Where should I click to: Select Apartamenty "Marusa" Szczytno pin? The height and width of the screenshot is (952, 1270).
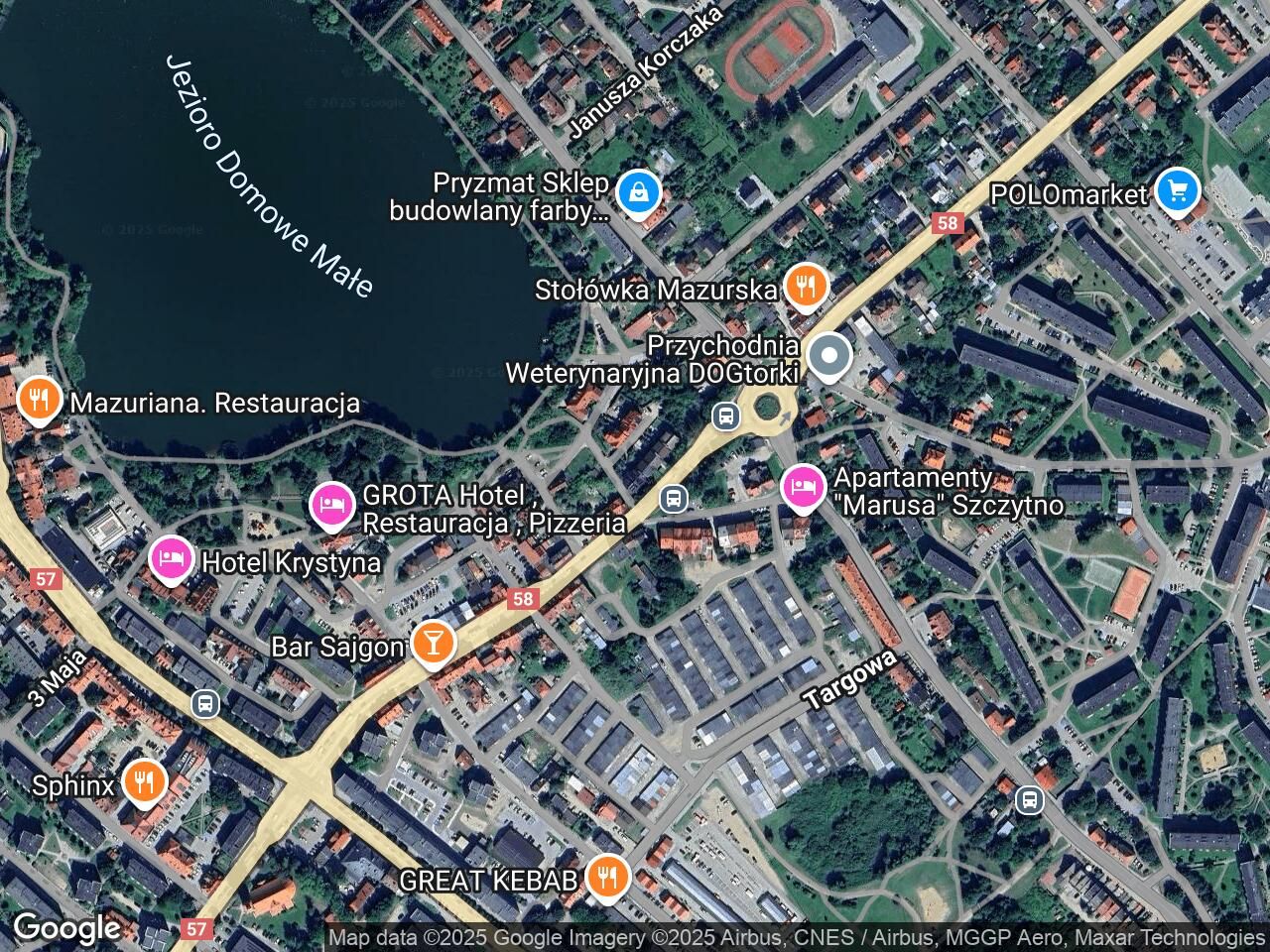pos(804,485)
